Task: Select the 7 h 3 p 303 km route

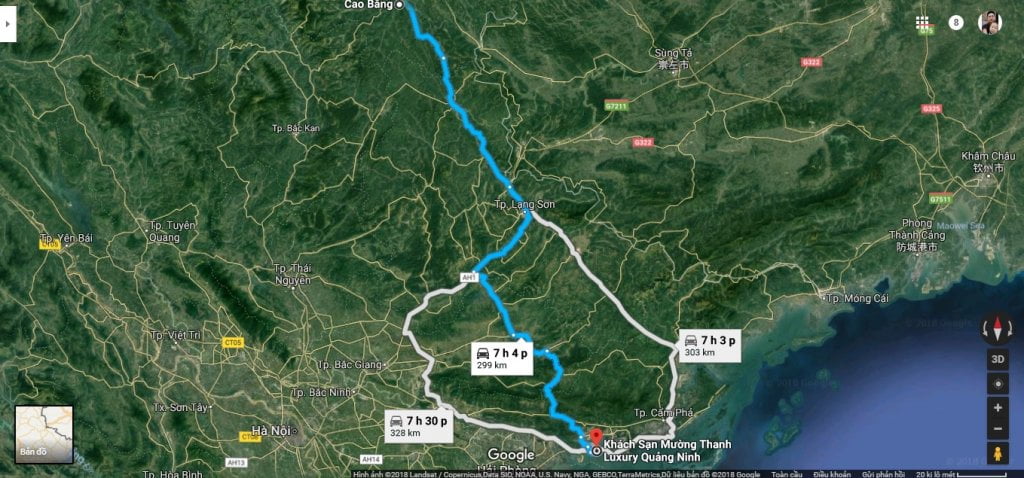Action: (x=708, y=346)
